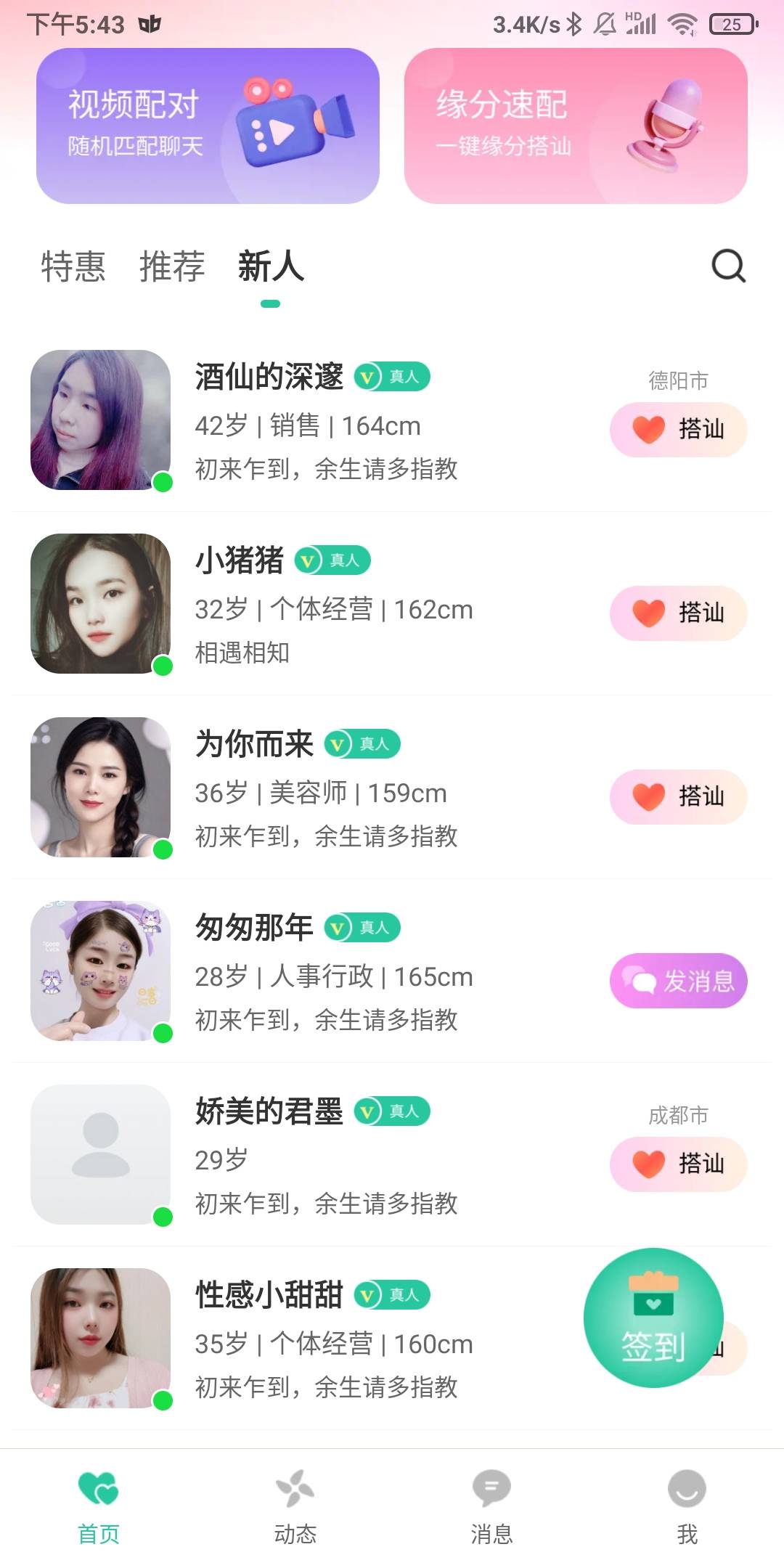Open the 签到 check-in floating button
The height and width of the screenshot is (1568, 784).
(653, 1318)
